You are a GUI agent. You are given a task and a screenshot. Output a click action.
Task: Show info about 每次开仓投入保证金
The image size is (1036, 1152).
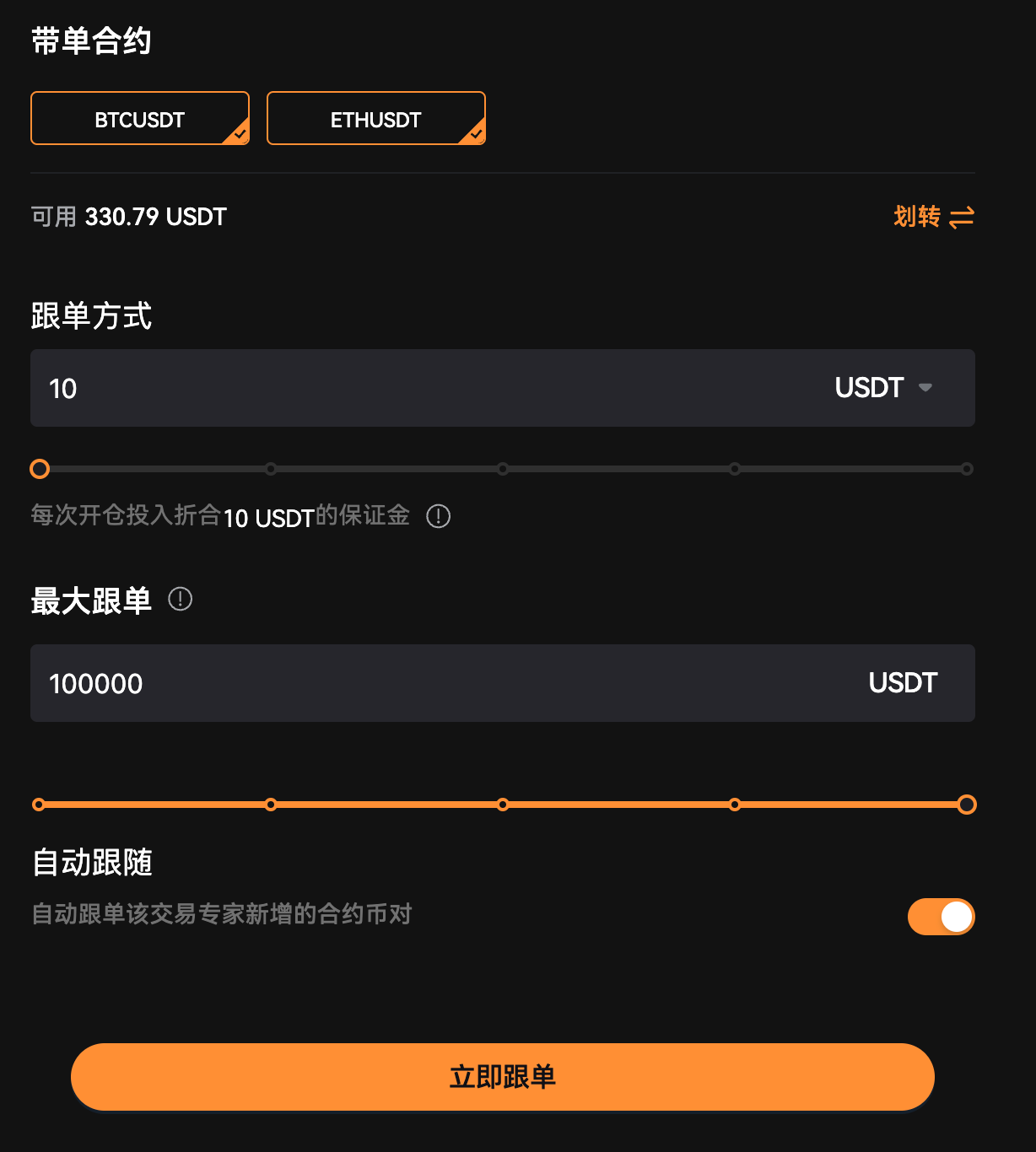click(x=438, y=516)
